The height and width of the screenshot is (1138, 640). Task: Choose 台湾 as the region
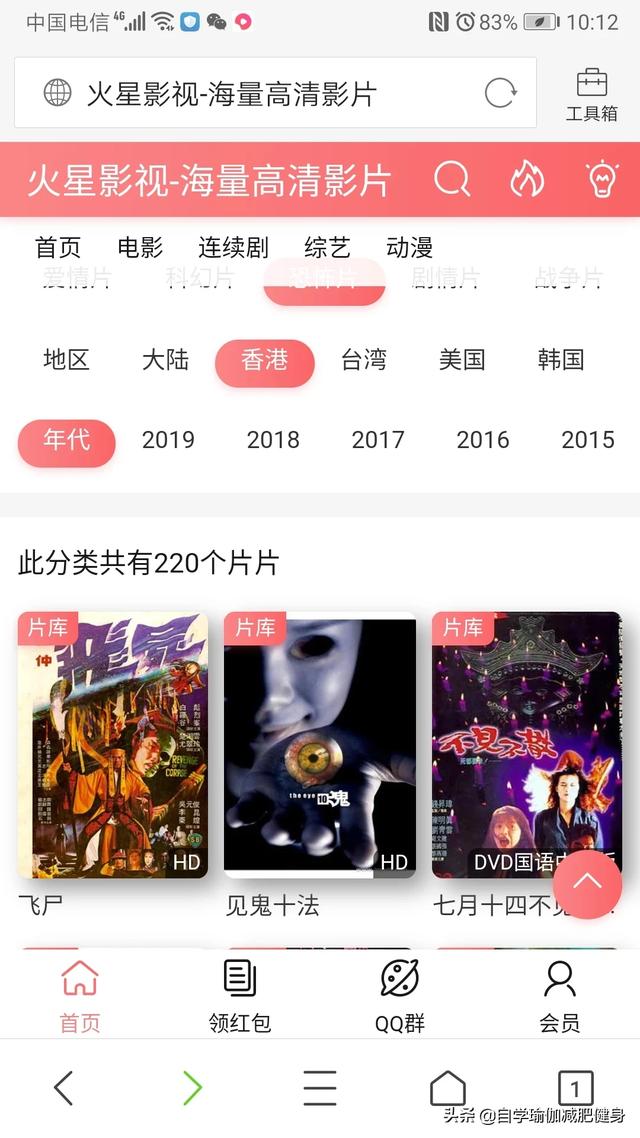click(x=363, y=360)
